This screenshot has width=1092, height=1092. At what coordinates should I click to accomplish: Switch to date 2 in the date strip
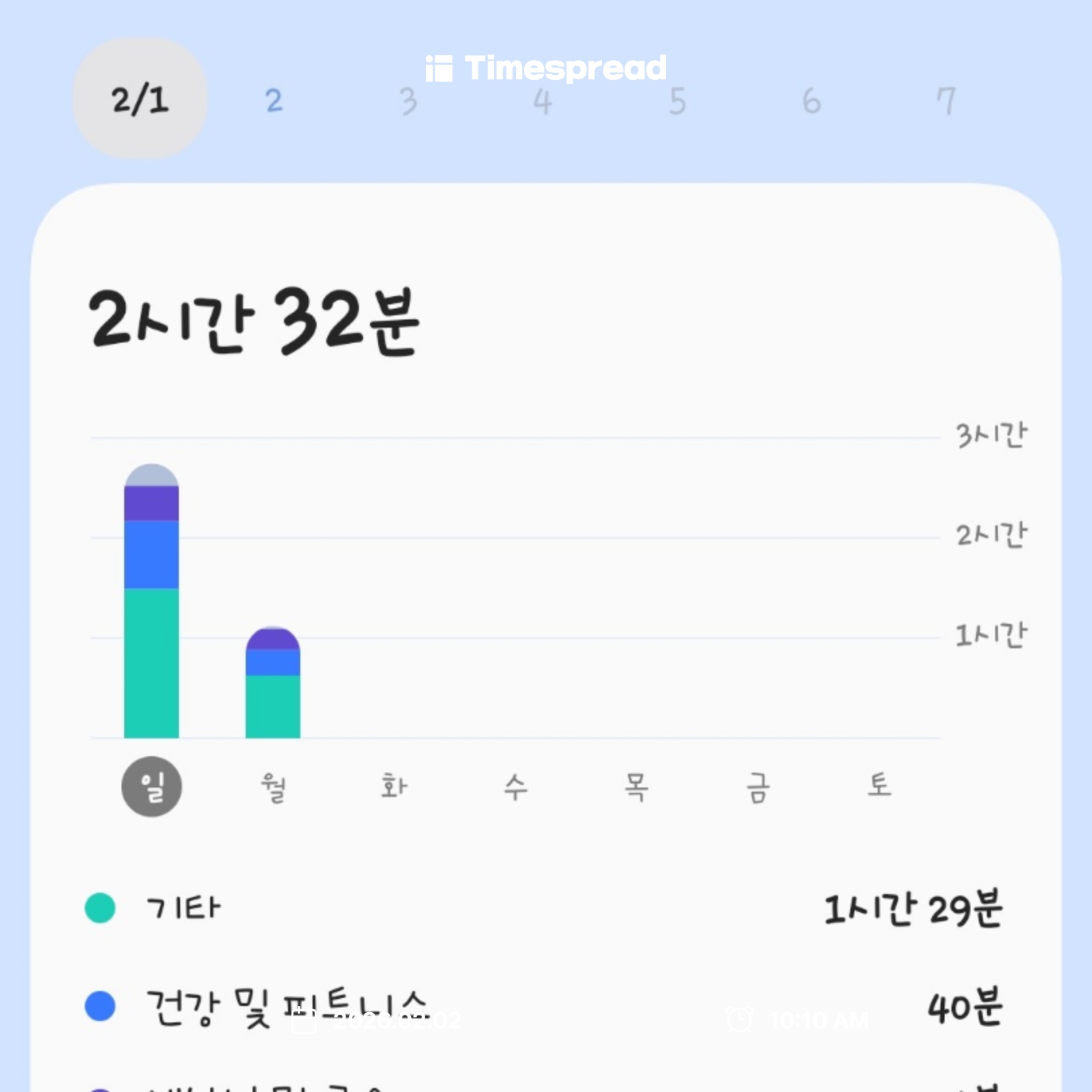pos(274,101)
